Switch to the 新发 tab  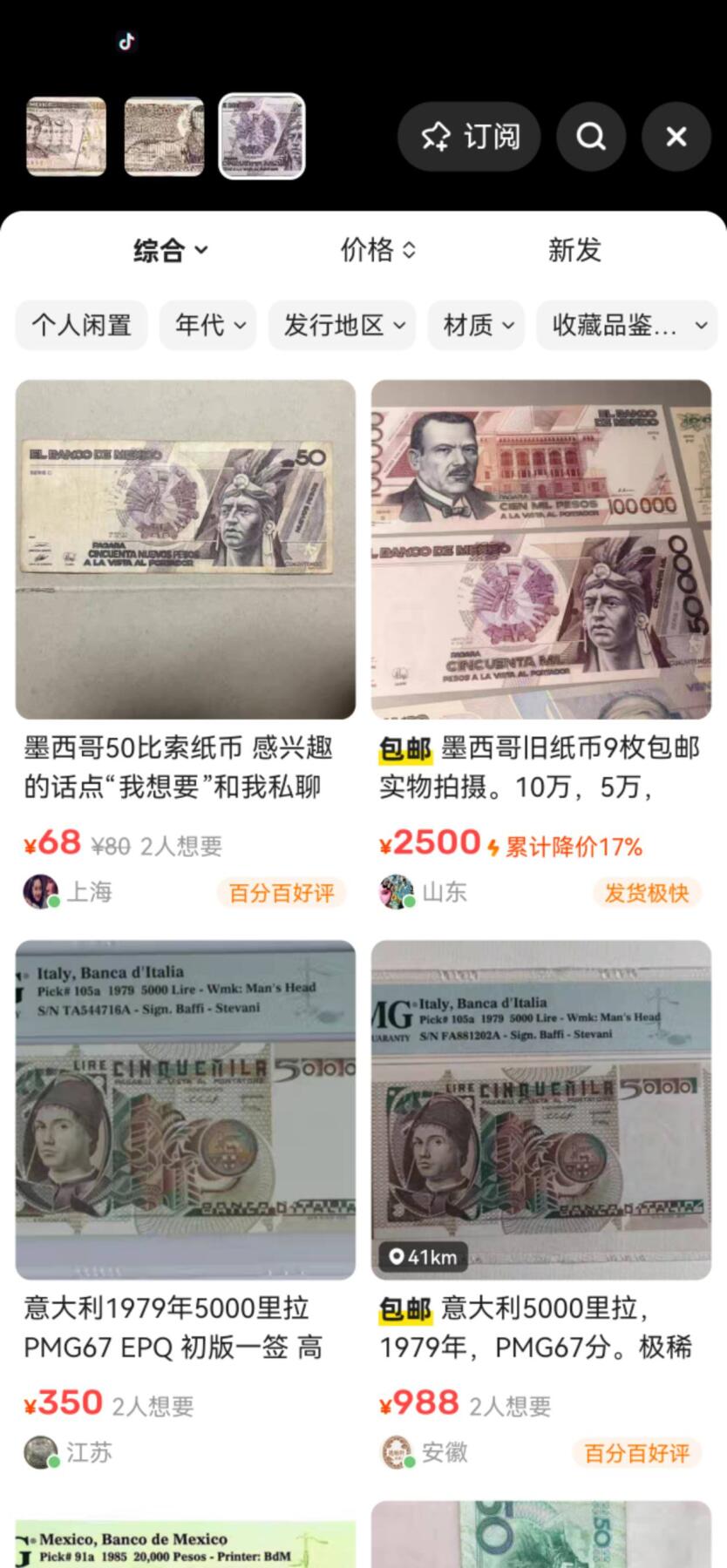[x=574, y=250]
